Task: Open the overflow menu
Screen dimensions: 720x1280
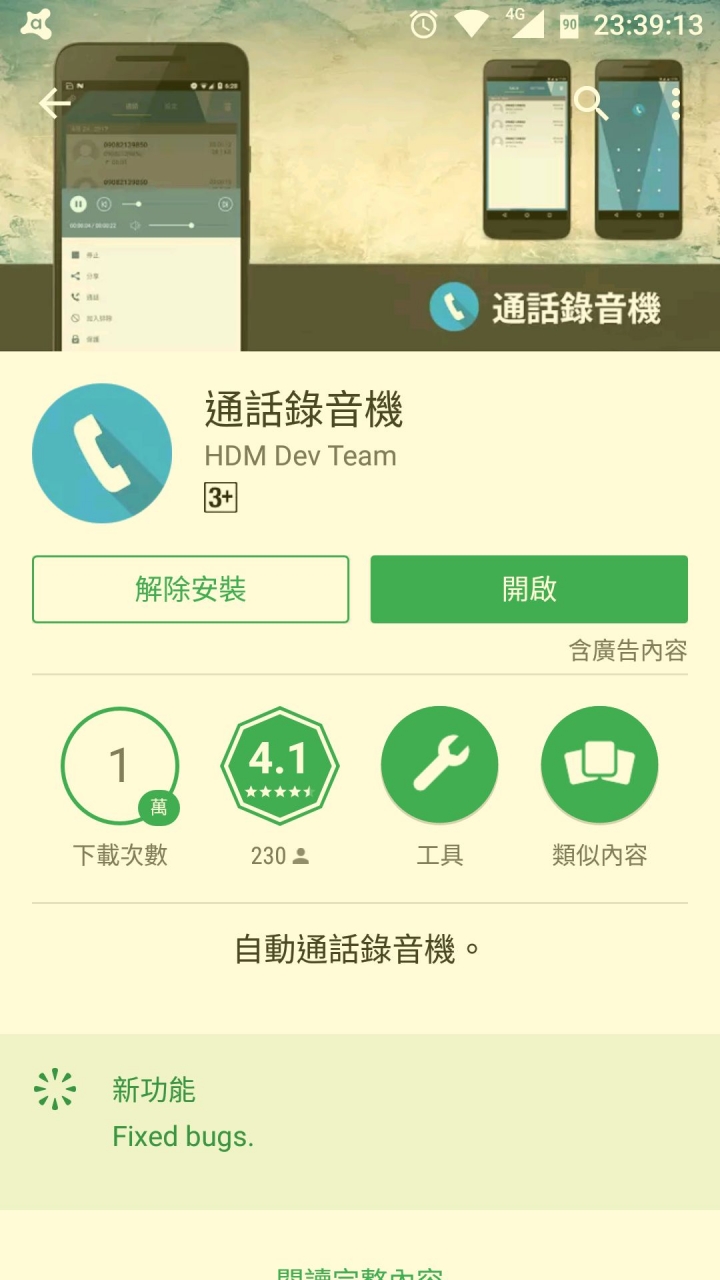Action: pyautogui.click(x=676, y=104)
